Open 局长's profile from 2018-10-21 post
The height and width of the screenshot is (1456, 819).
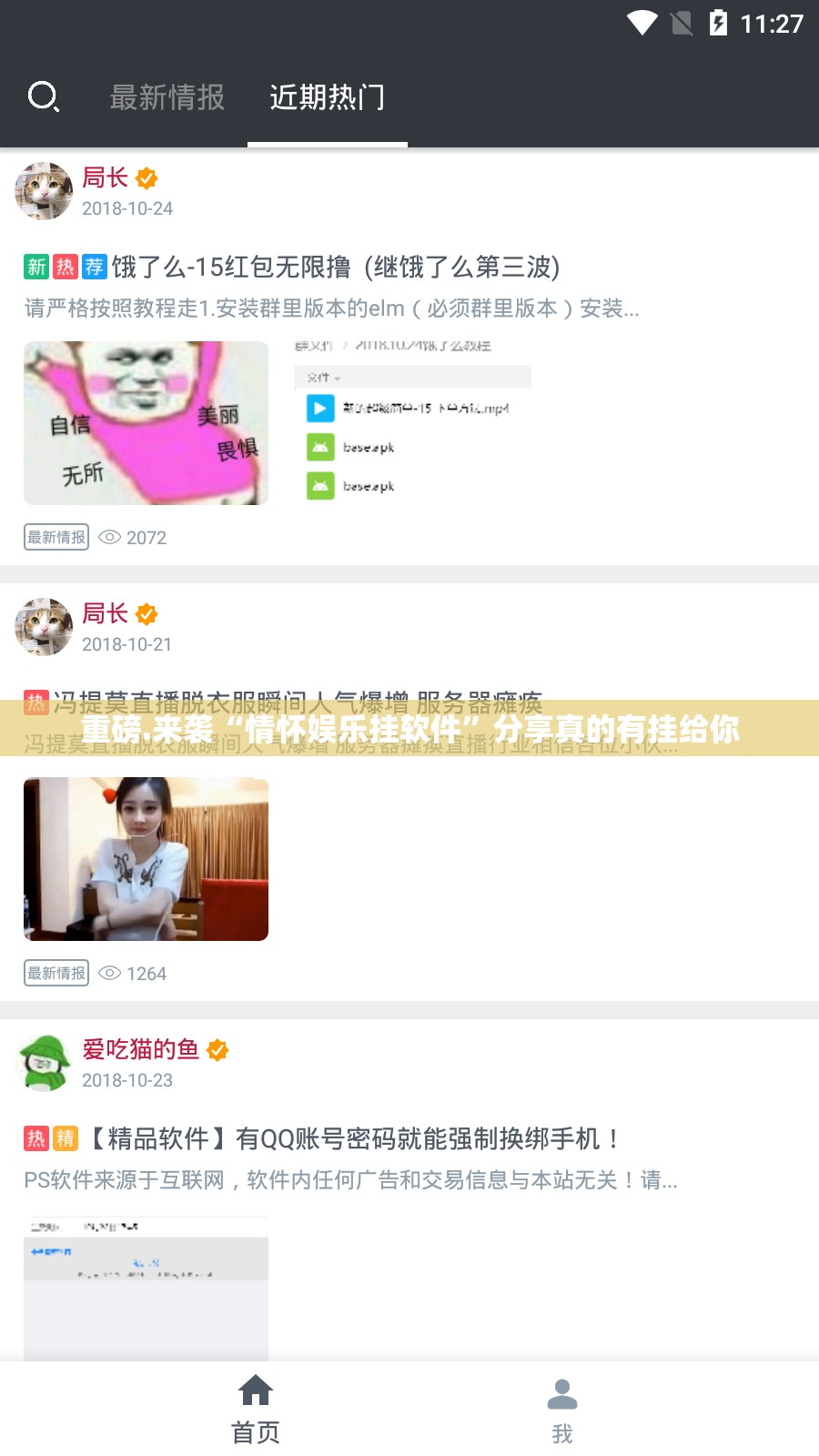click(44, 627)
